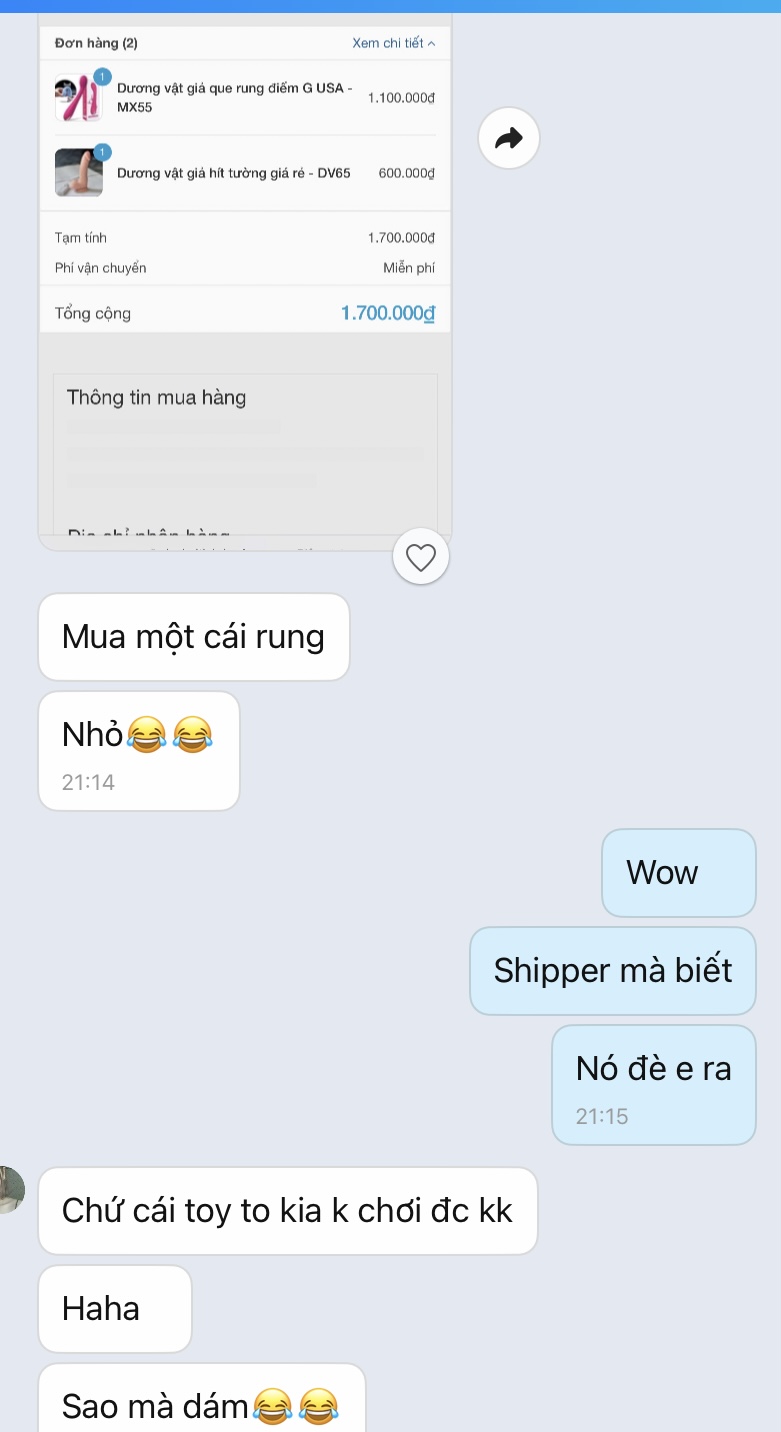Open the shared order screenshot image

pyautogui.click(x=245, y=280)
